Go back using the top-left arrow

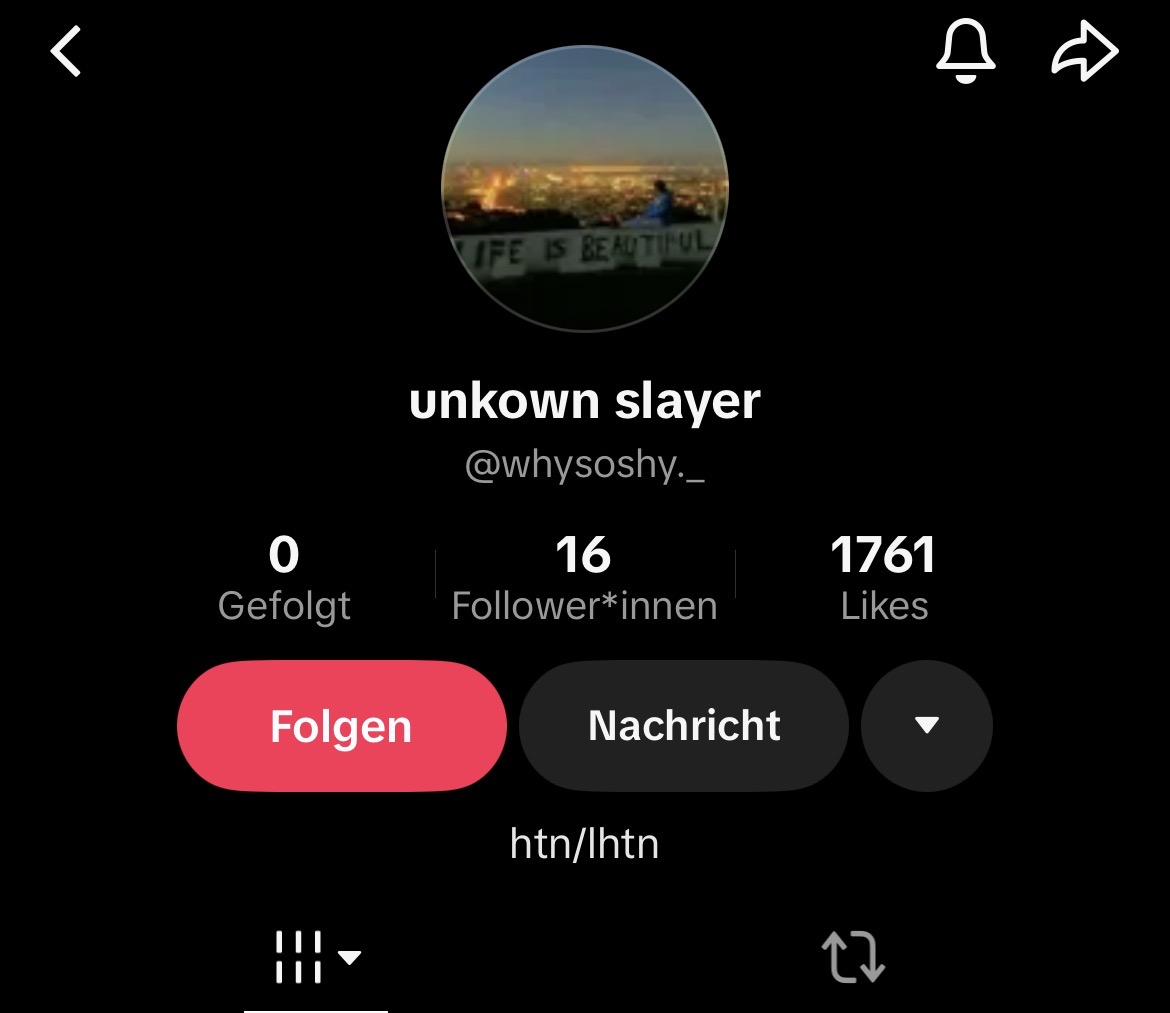66,52
